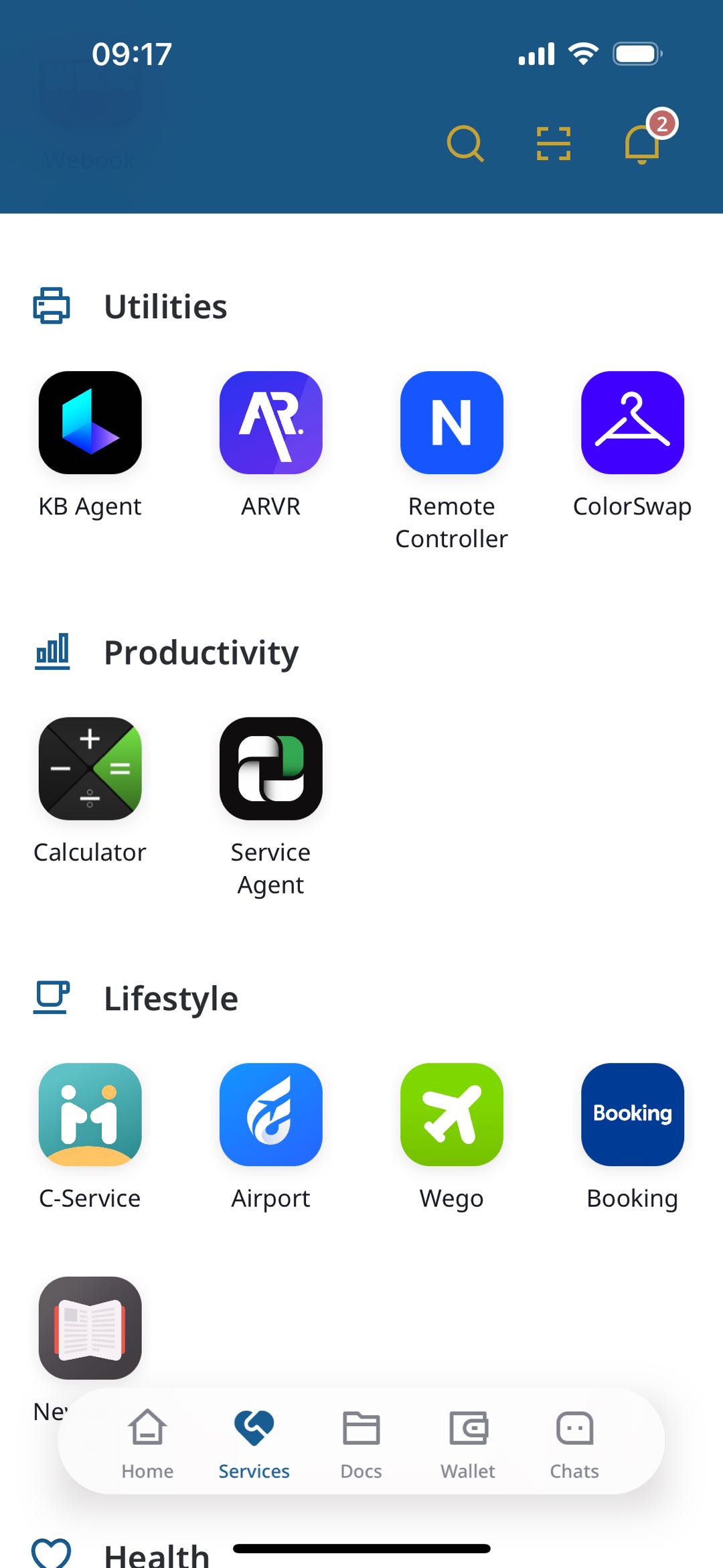Launch the KB Agent app
723x1568 pixels.
pos(90,423)
